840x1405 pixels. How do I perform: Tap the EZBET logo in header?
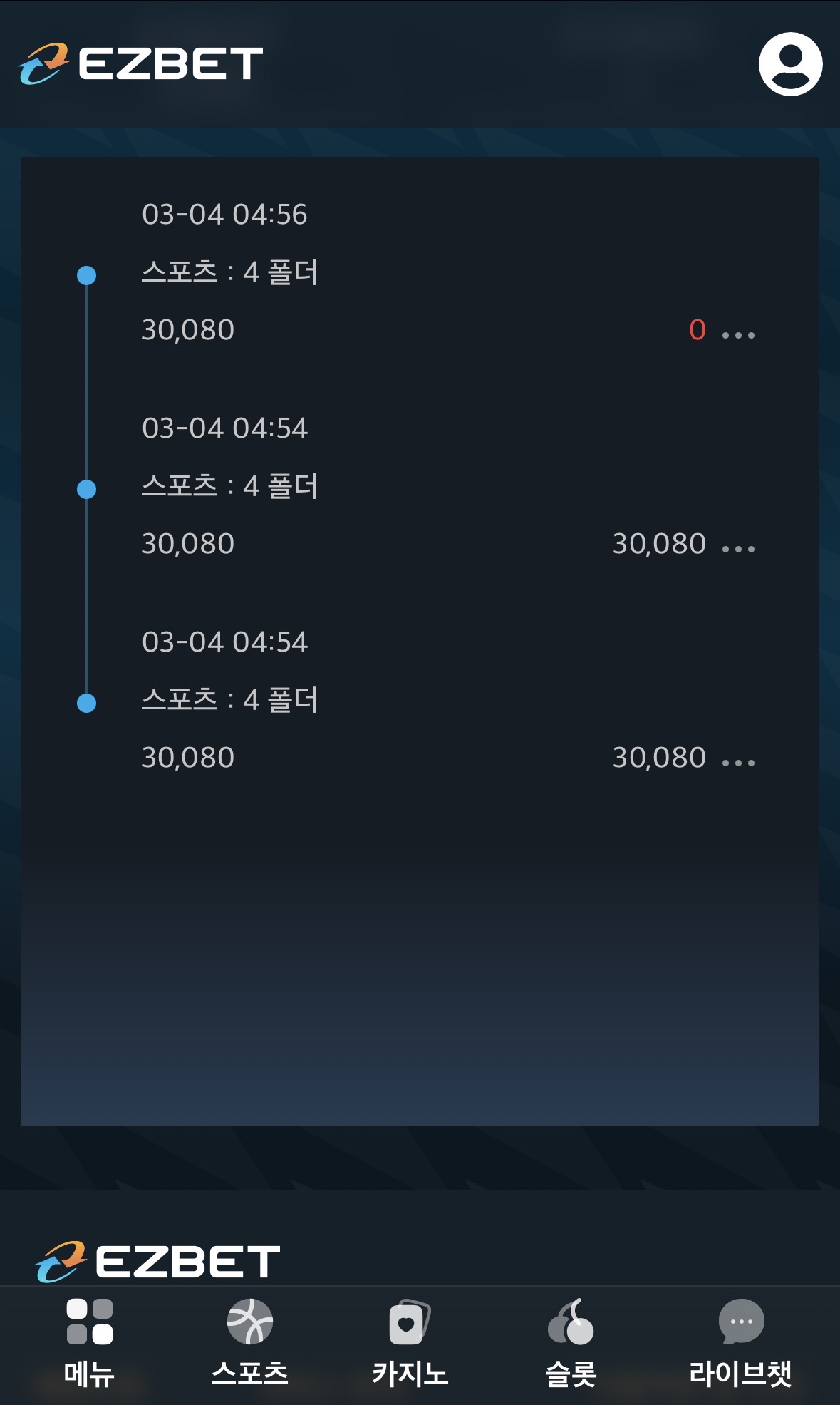coord(141,63)
